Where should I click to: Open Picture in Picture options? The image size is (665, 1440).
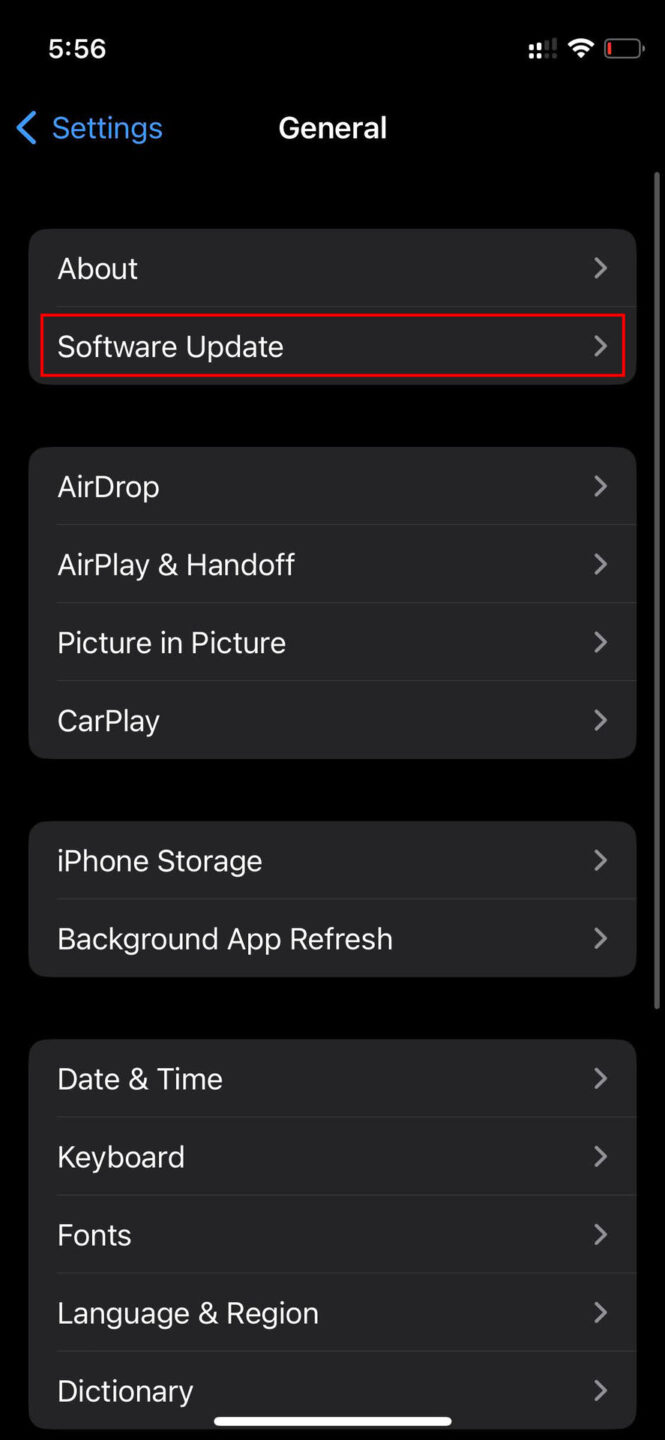pyautogui.click(x=332, y=642)
